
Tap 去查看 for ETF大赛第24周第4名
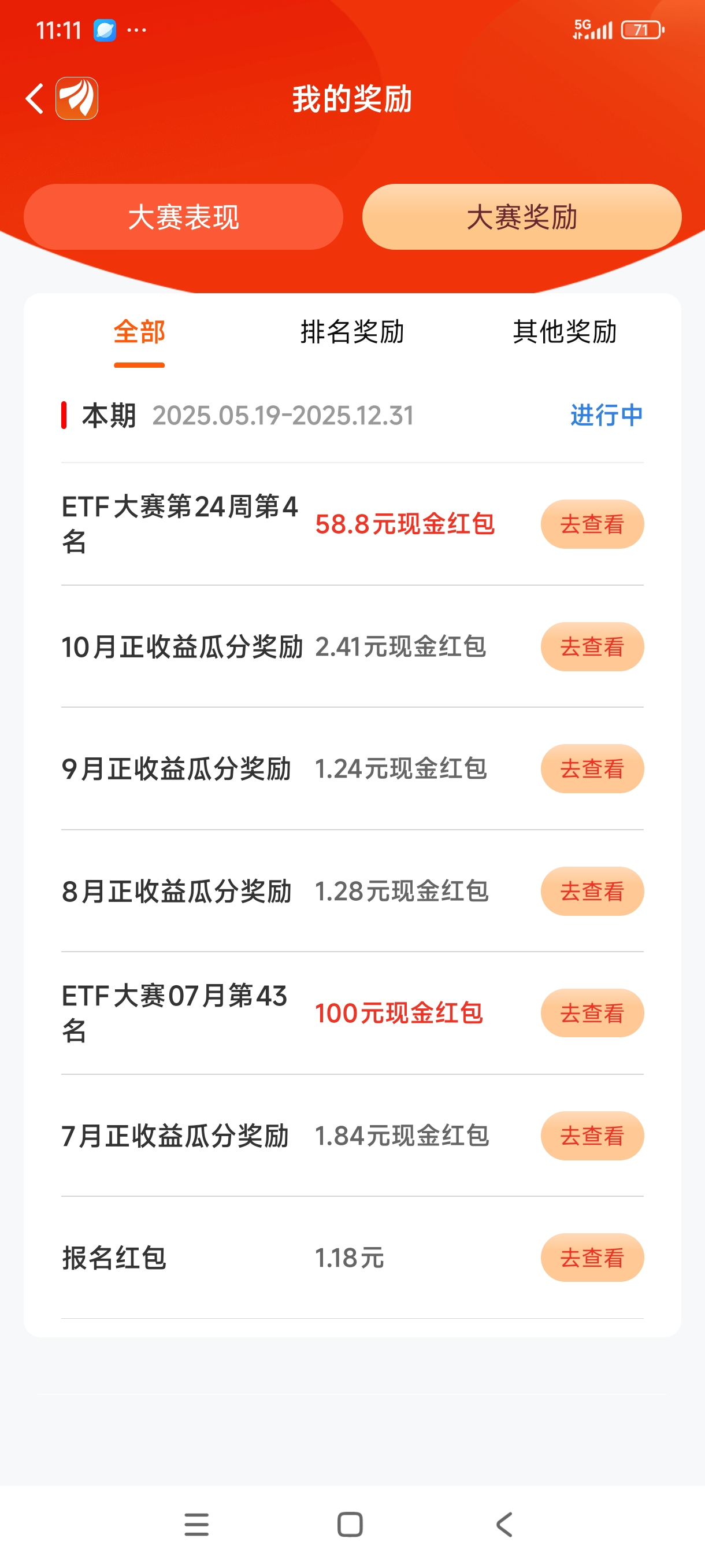point(592,524)
